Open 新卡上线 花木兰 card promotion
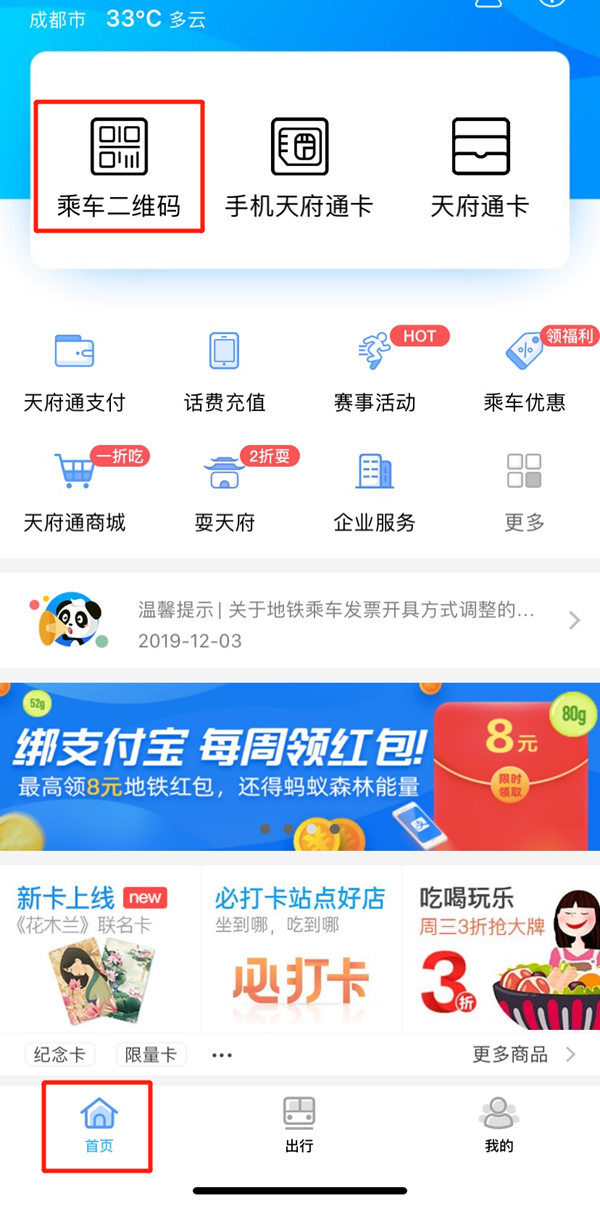 coord(100,950)
